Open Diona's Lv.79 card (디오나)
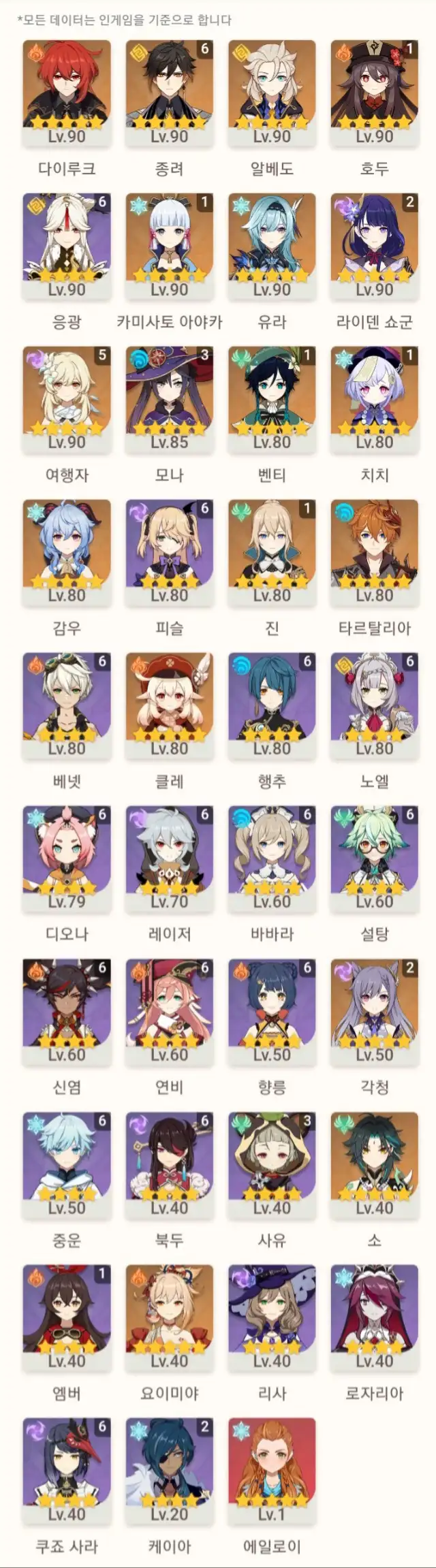Viewport: 436px width, 1568px height. (x=67, y=859)
